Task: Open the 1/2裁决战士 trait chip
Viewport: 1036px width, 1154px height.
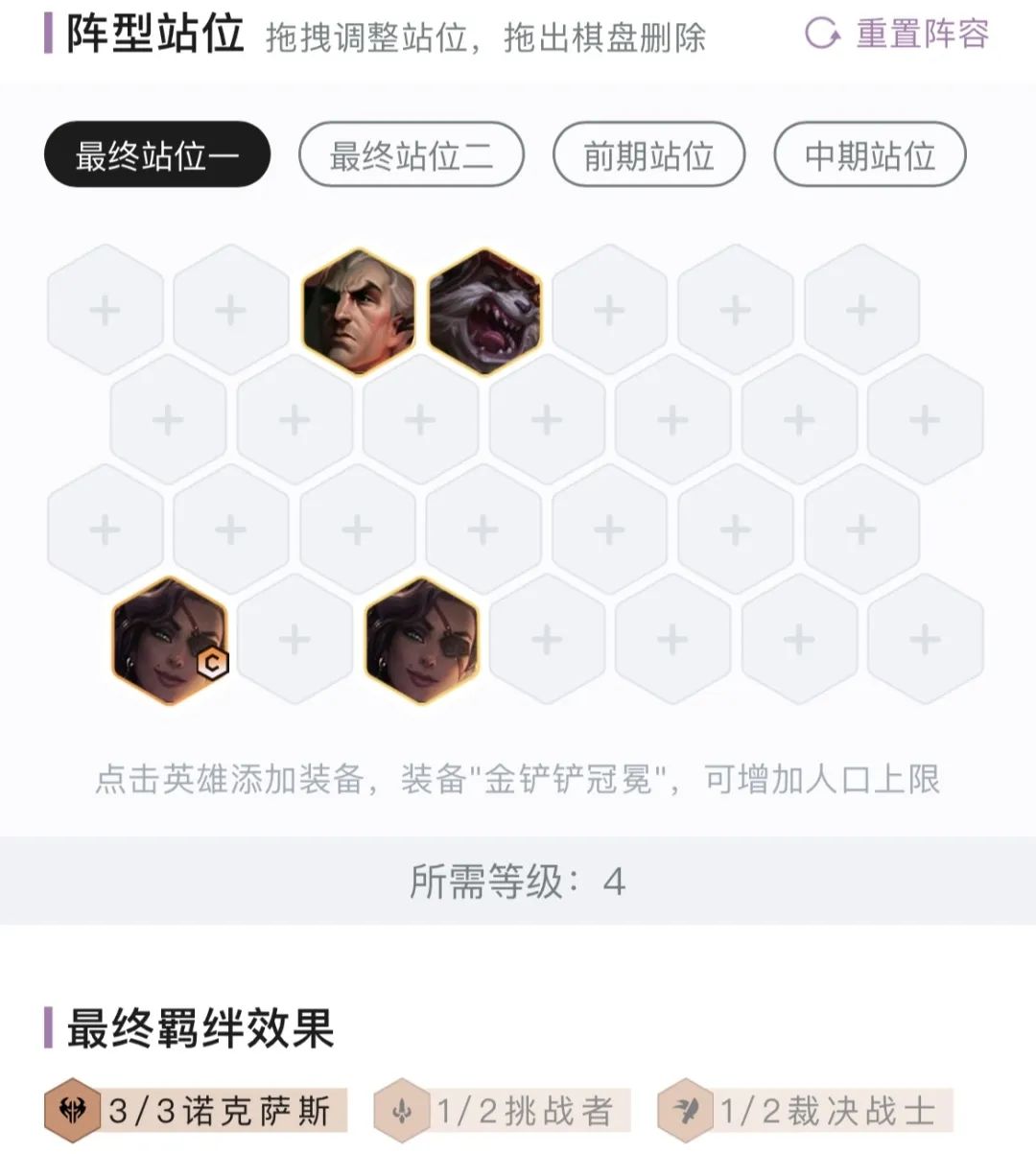Action: pos(806,1111)
